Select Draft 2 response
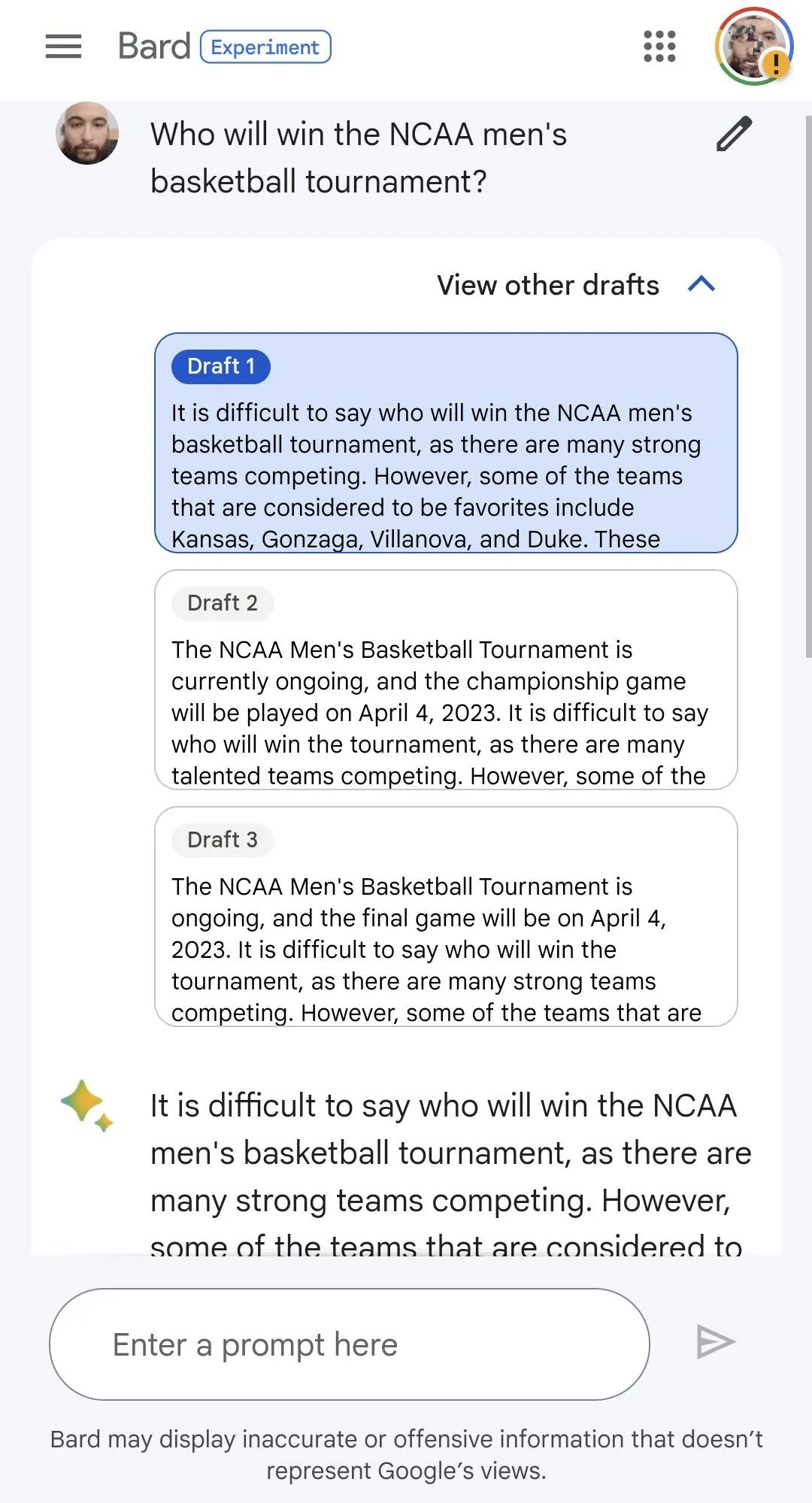 [x=446, y=680]
